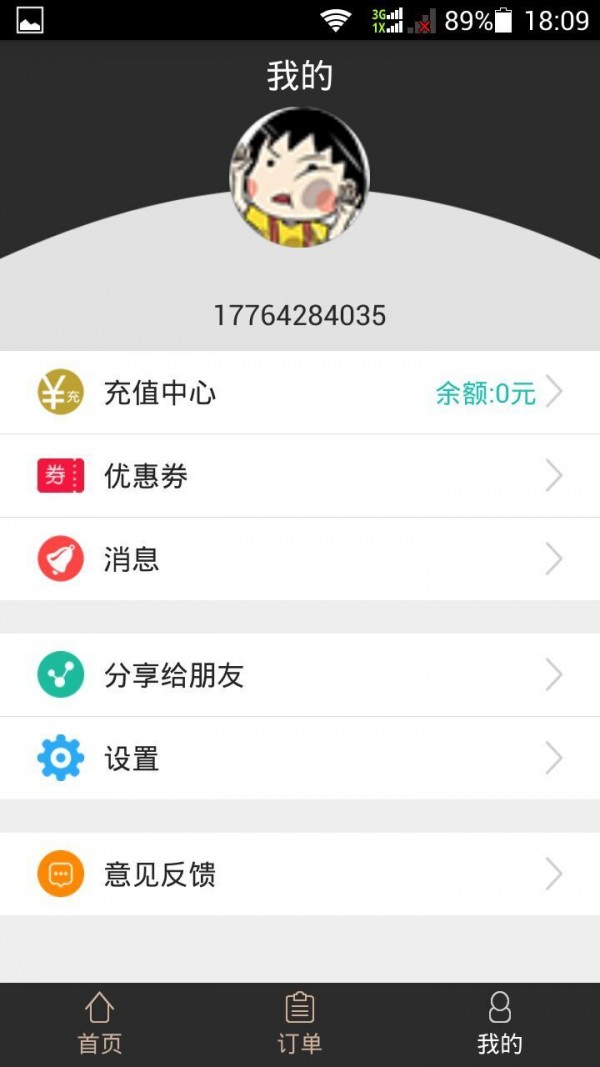Open 设置 settings row

(300, 759)
